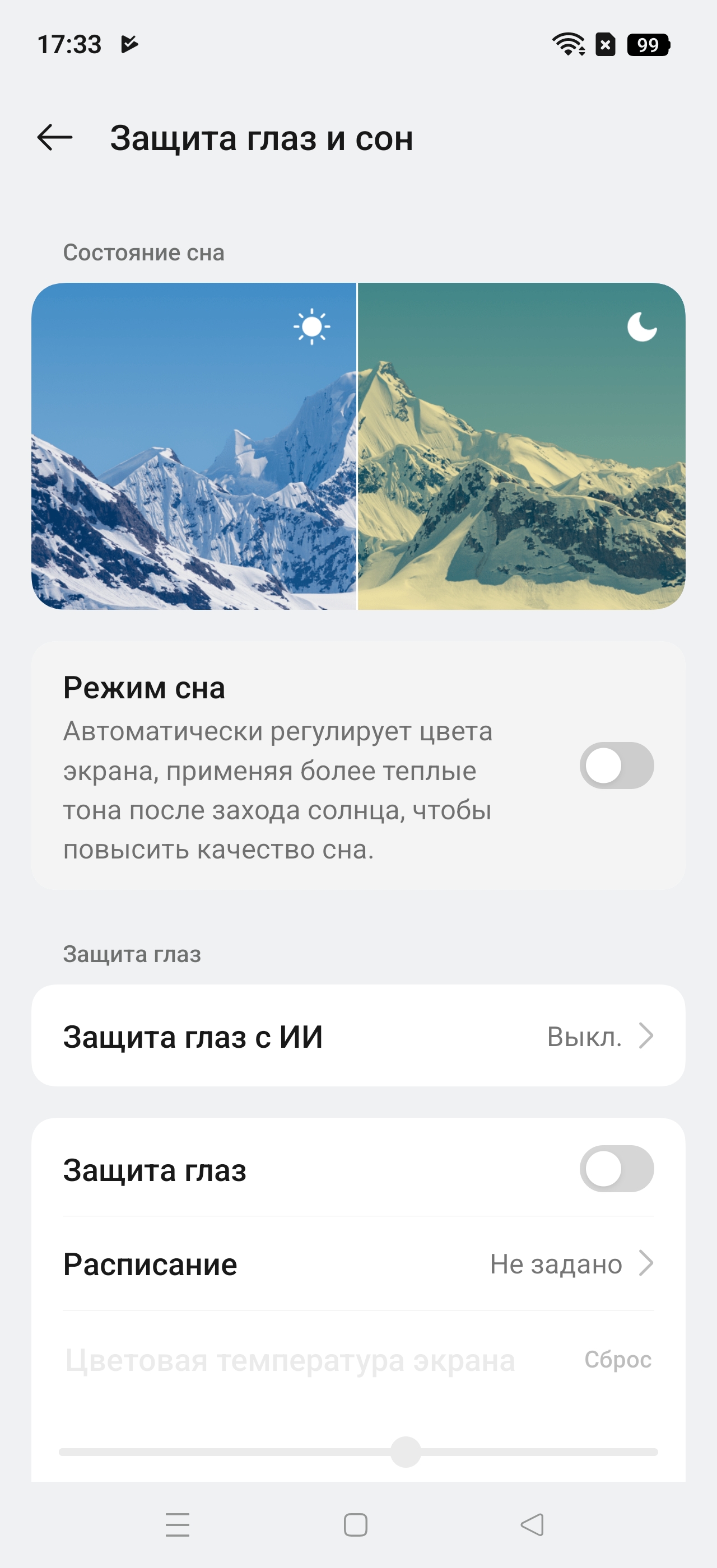Tap the system home button

[x=356, y=1525]
